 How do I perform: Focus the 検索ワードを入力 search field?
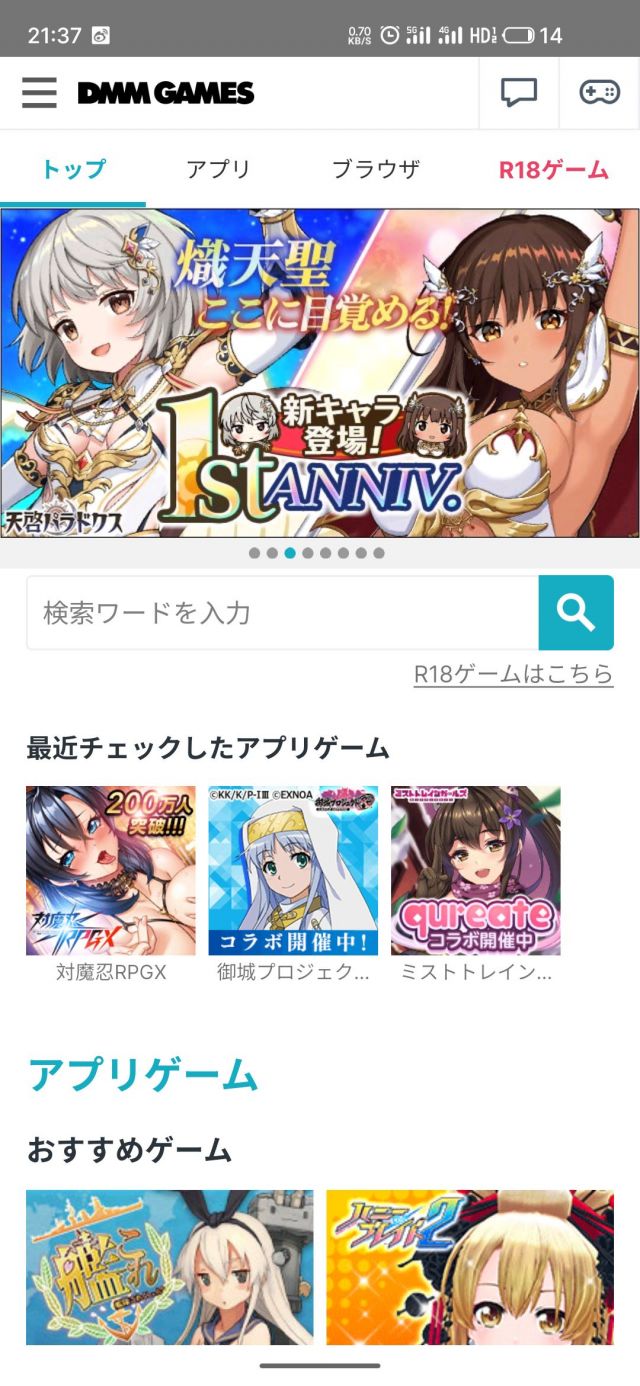pos(282,613)
